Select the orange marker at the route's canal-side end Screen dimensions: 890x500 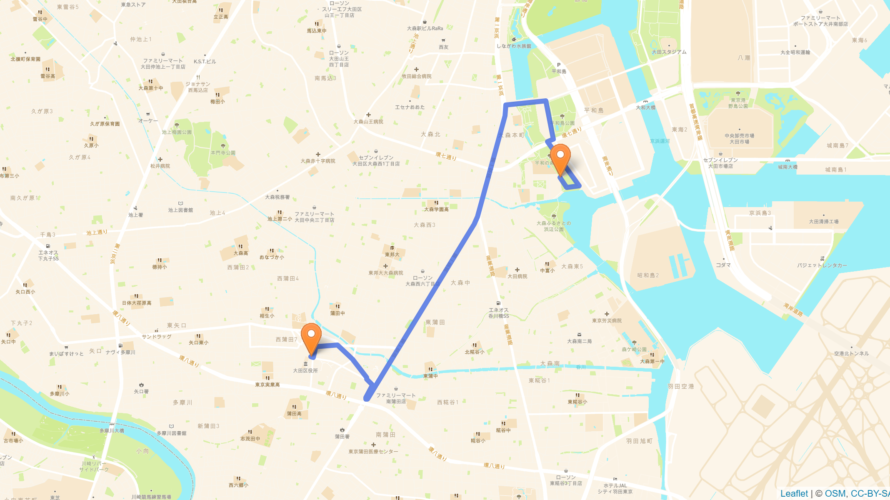pyautogui.click(x=562, y=158)
